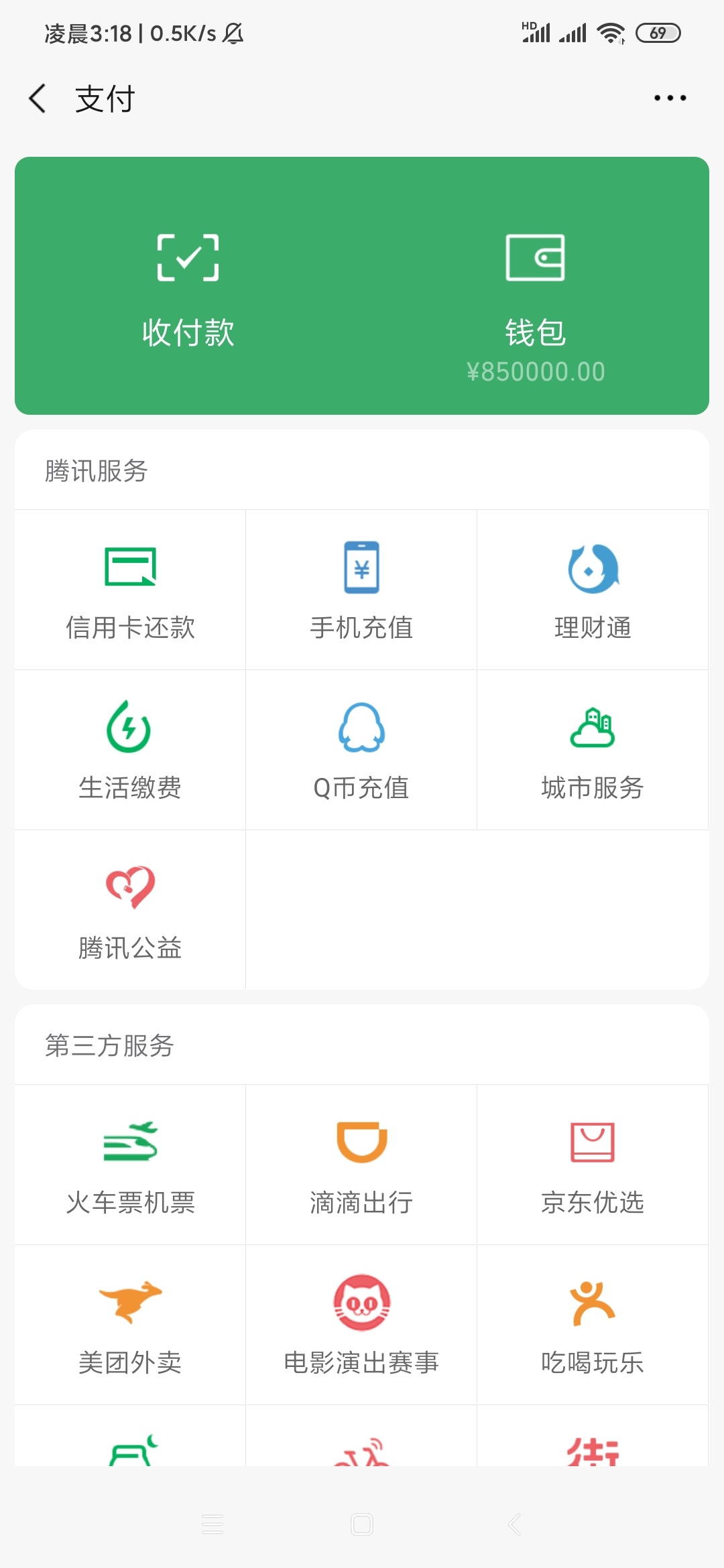
Task: Open 京东优选 shopping
Action: [x=593, y=1165]
